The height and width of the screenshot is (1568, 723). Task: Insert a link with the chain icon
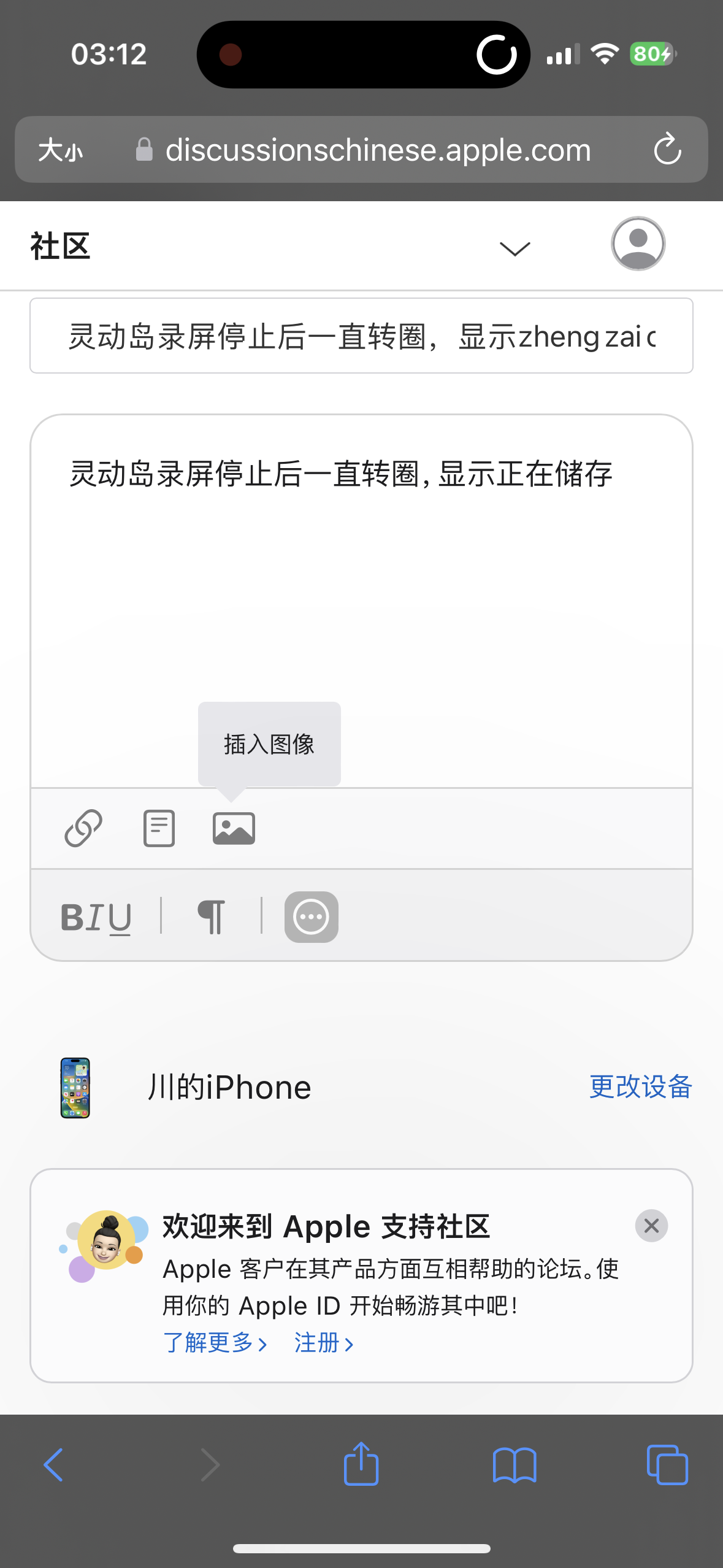83,828
